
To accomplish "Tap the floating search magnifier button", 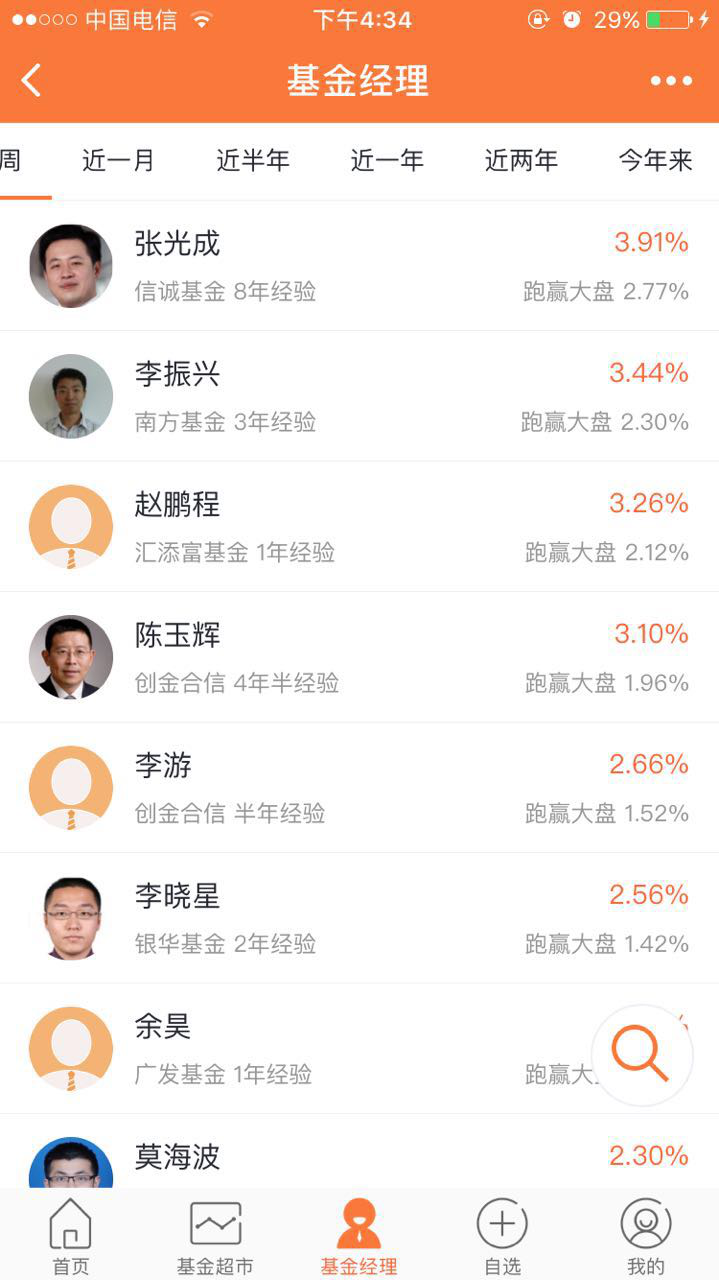I will click(x=641, y=1054).
